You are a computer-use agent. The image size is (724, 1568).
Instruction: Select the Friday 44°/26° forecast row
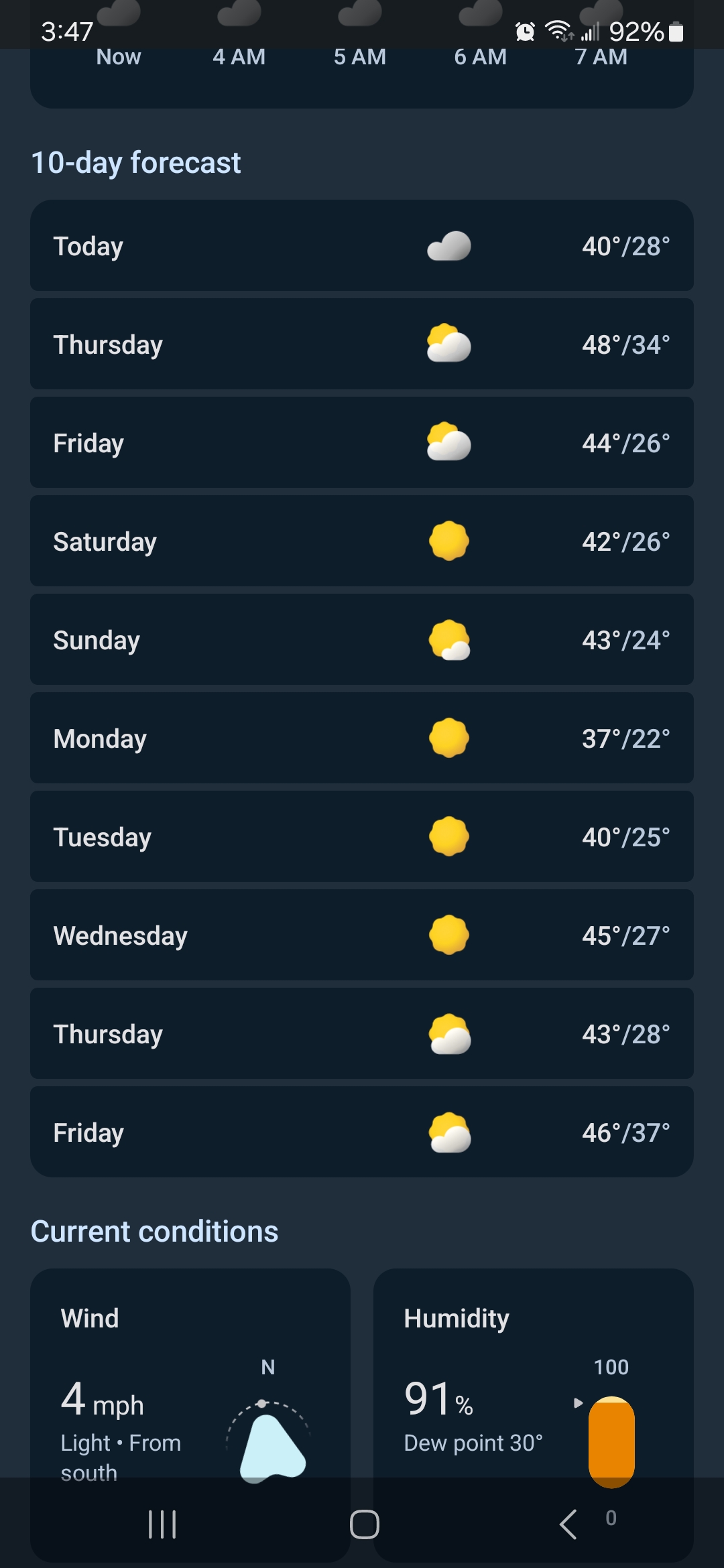click(362, 443)
